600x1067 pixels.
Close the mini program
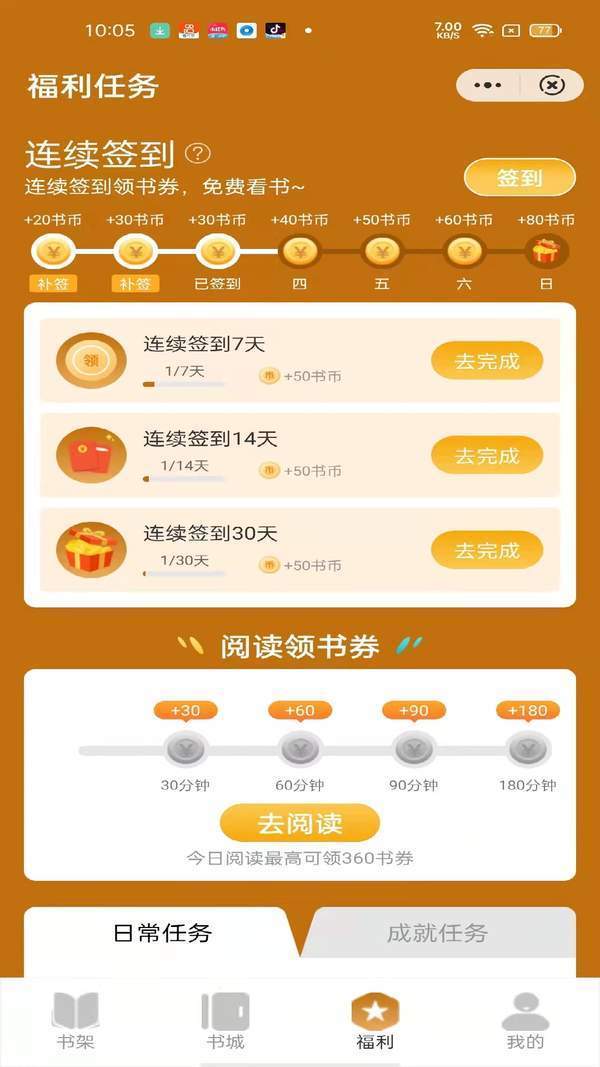(x=551, y=85)
